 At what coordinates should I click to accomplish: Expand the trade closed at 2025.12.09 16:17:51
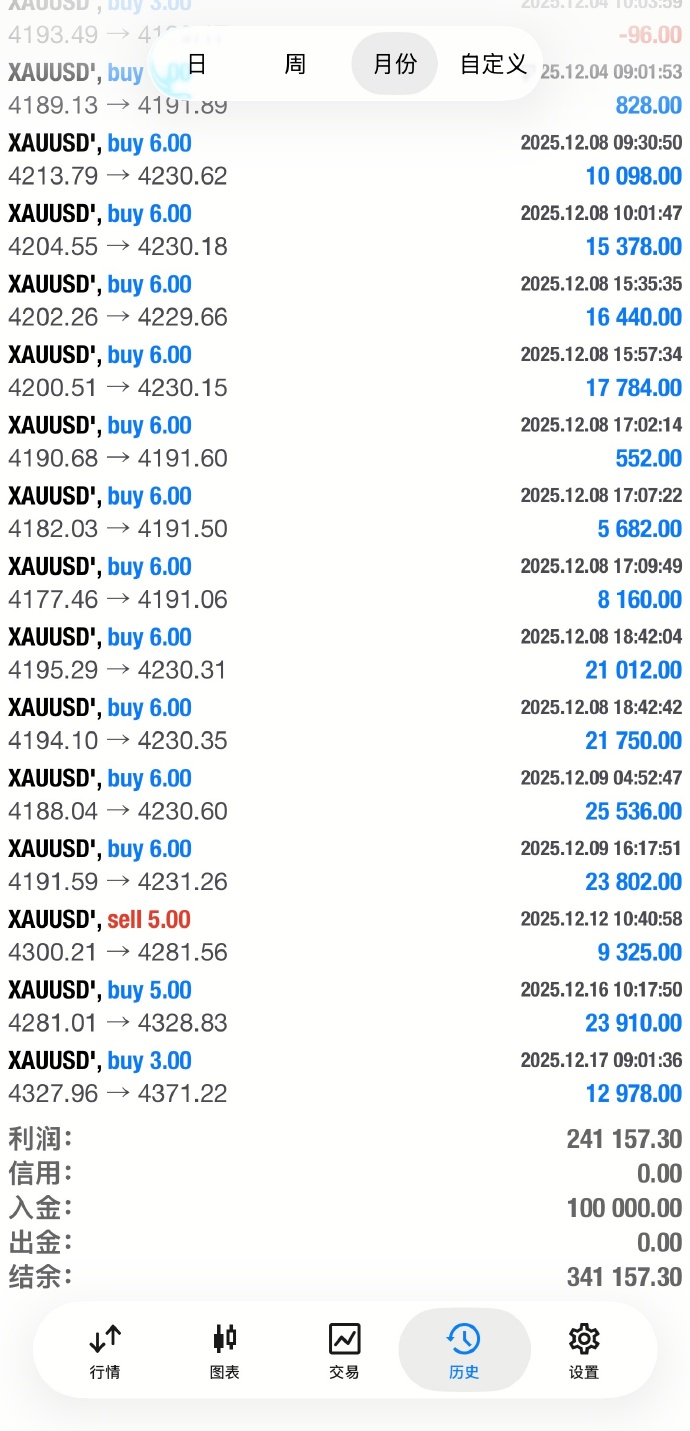click(345, 865)
